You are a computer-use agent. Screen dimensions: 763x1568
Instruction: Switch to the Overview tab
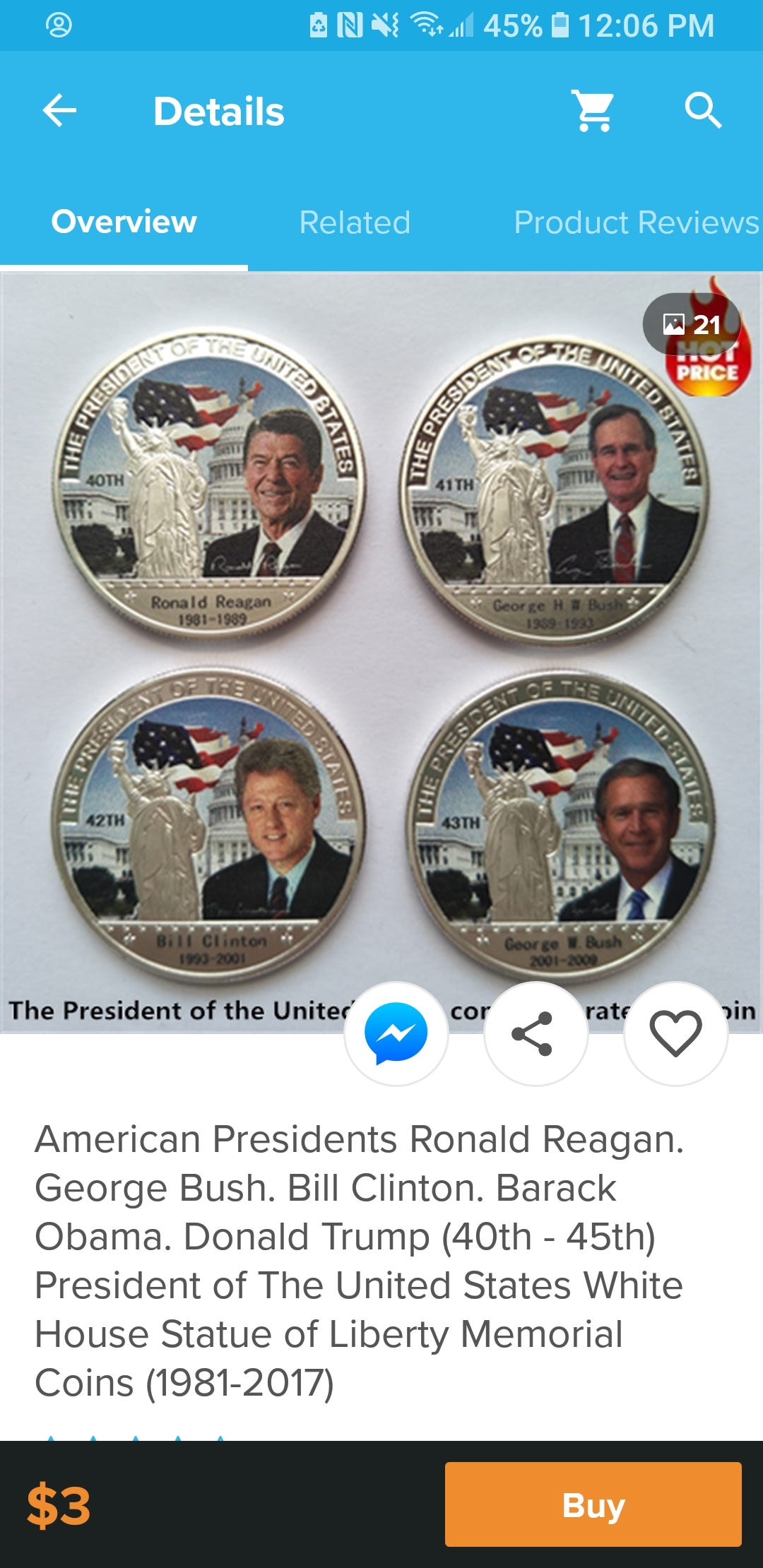[124, 222]
